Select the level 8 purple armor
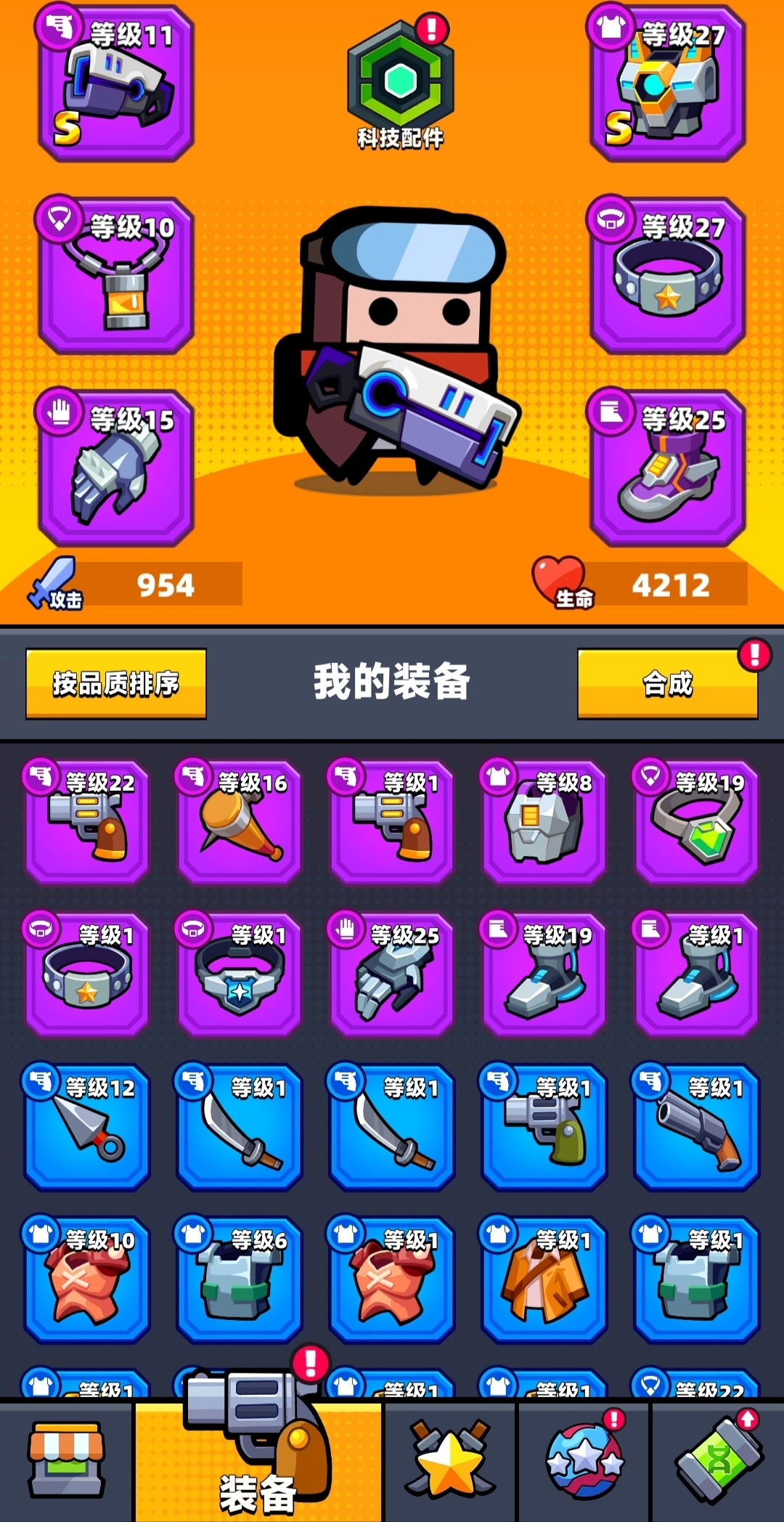Screen dimensions: 784x1522 [x=544, y=822]
